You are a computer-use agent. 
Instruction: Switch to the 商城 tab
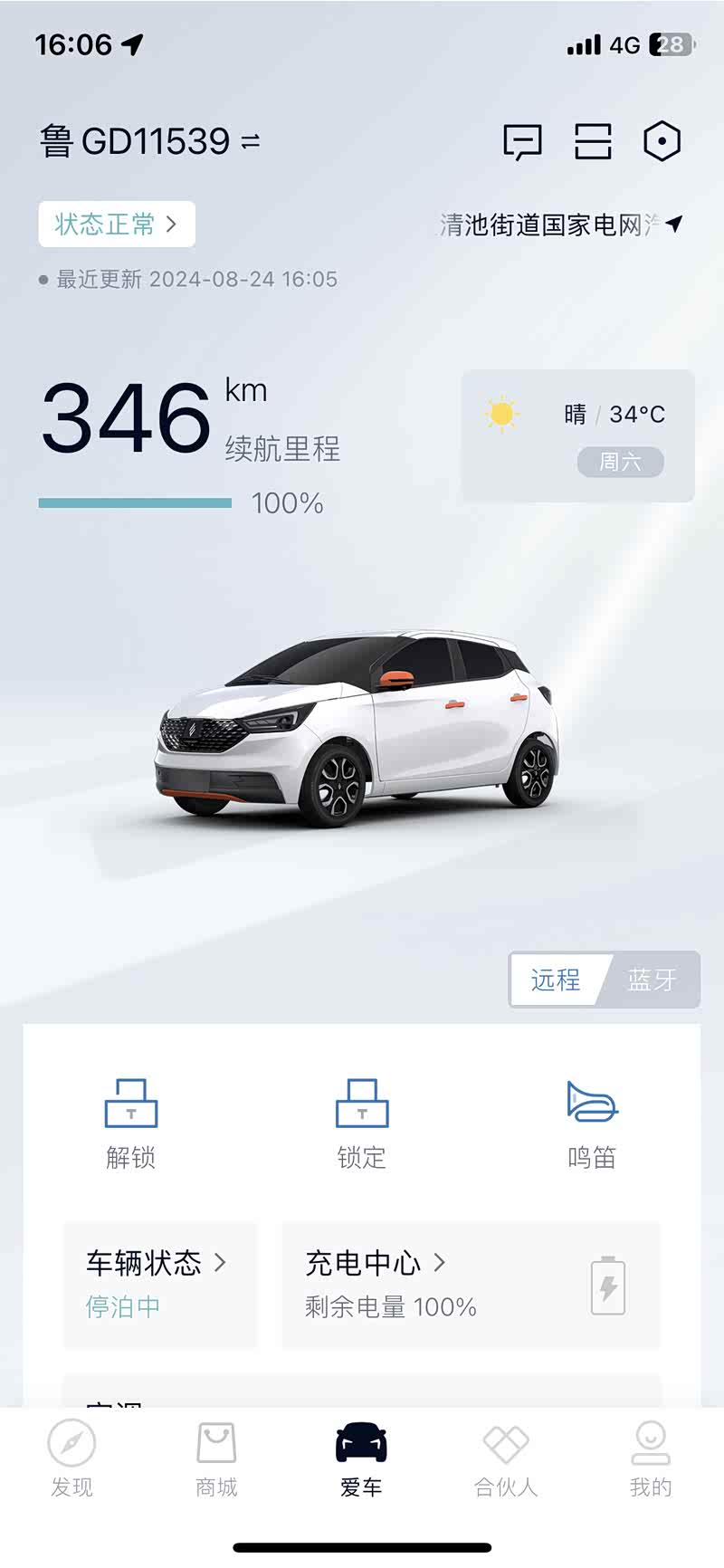216,1458
